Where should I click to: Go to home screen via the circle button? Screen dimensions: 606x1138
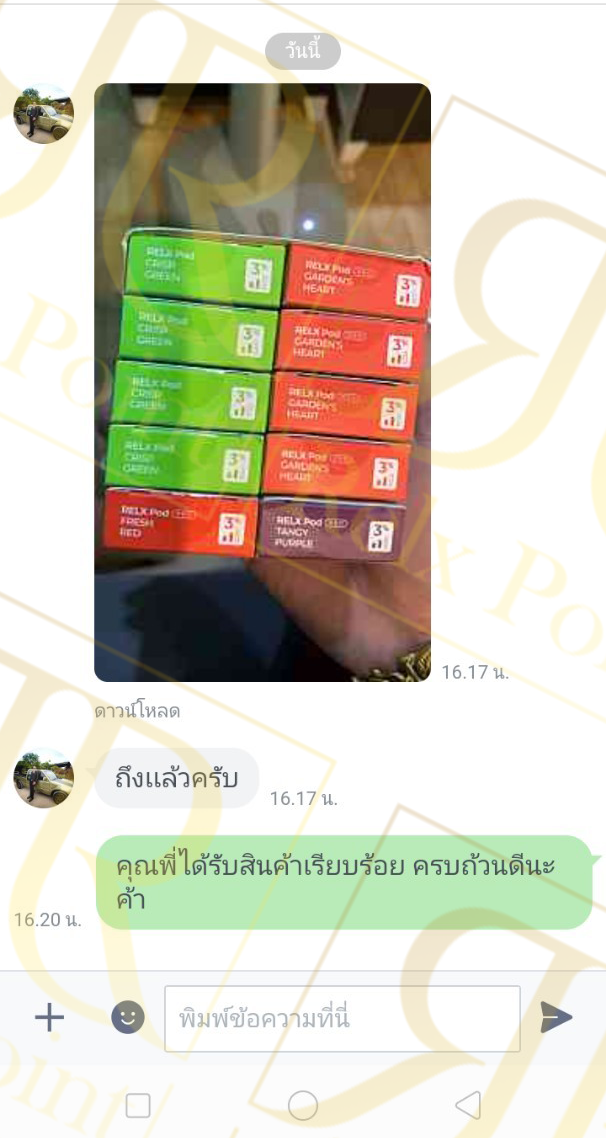click(x=303, y=1106)
